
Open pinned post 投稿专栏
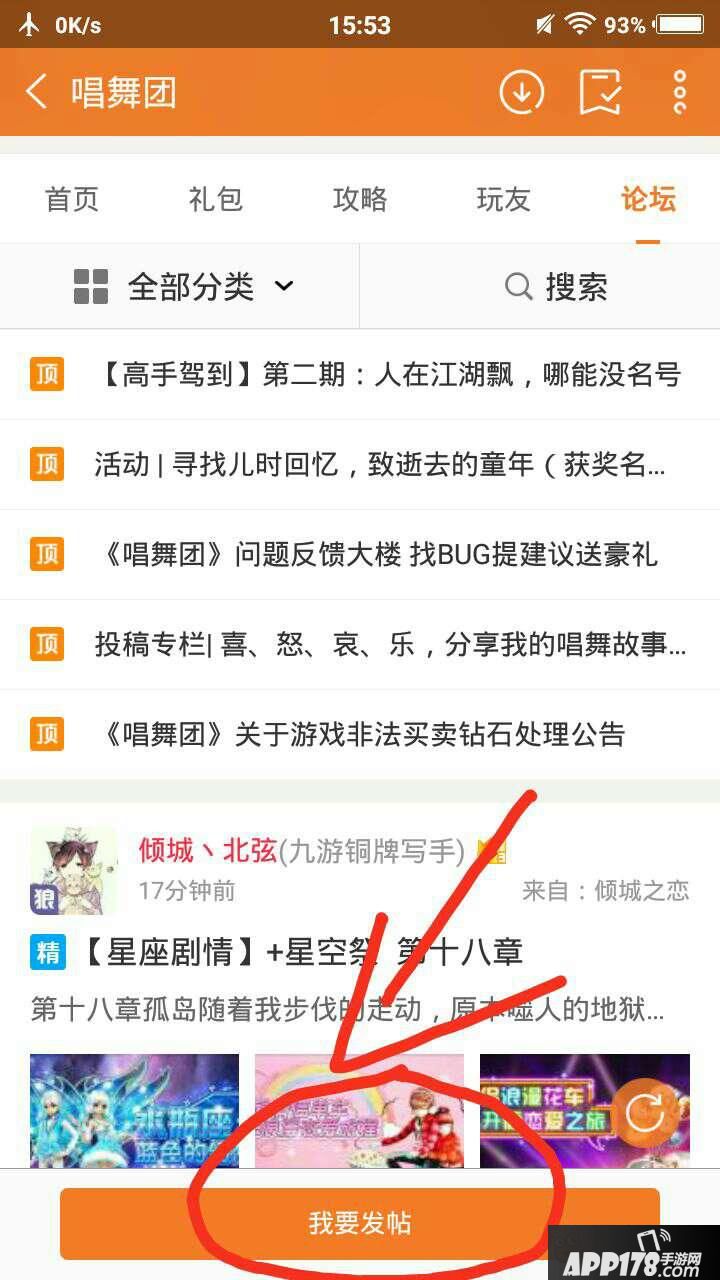coord(390,644)
